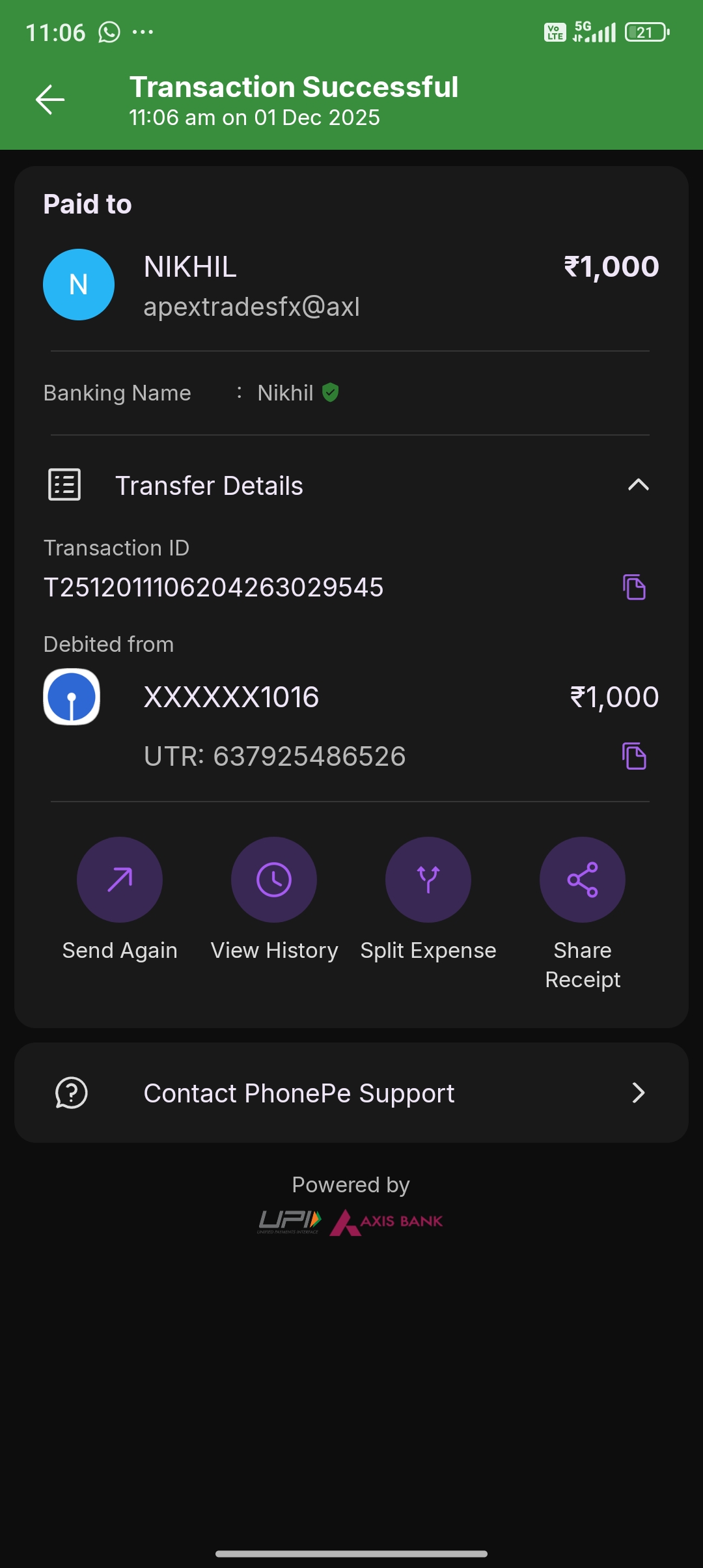
Task: Tap Send Again
Action: (x=120, y=880)
